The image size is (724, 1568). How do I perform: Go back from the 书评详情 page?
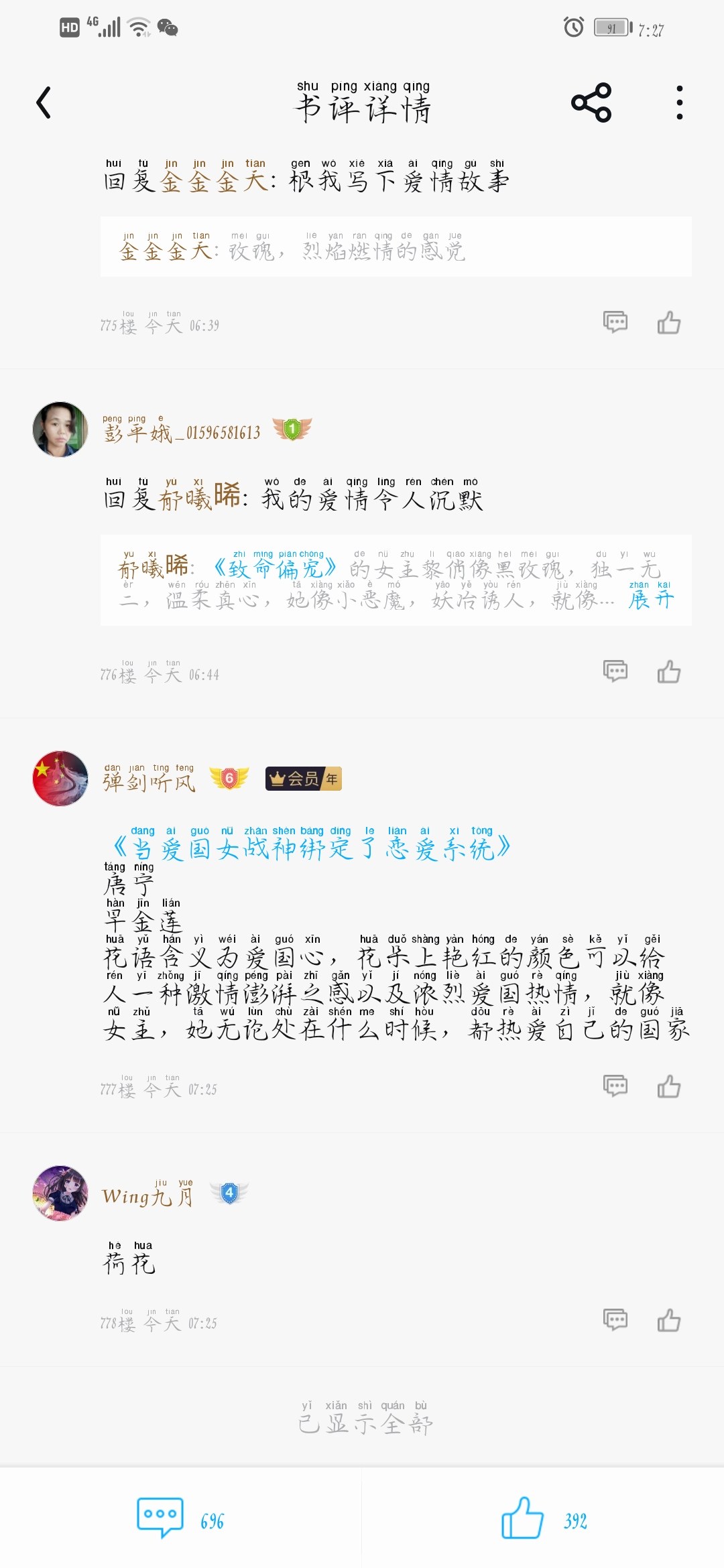pyautogui.click(x=44, y=103)
